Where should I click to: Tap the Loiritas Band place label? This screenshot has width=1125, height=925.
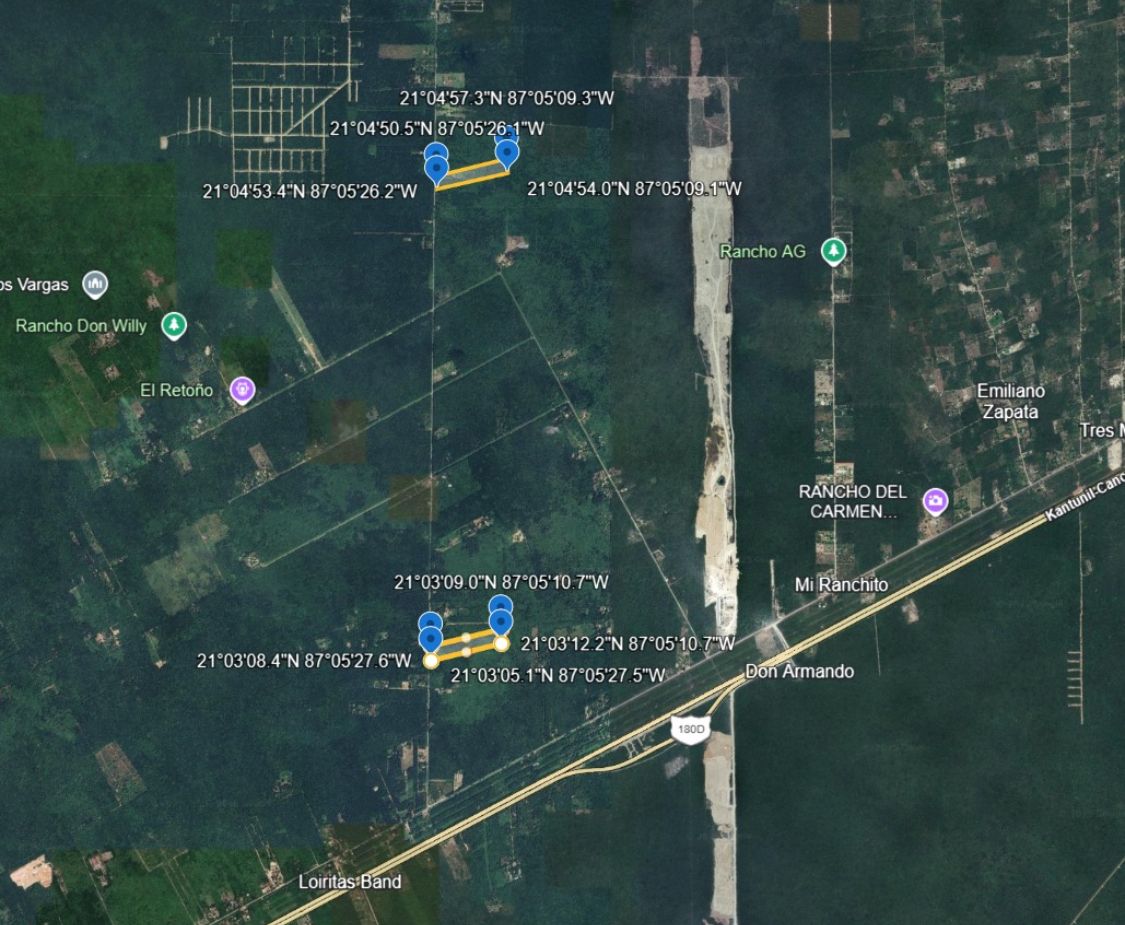tap(350, 881)
